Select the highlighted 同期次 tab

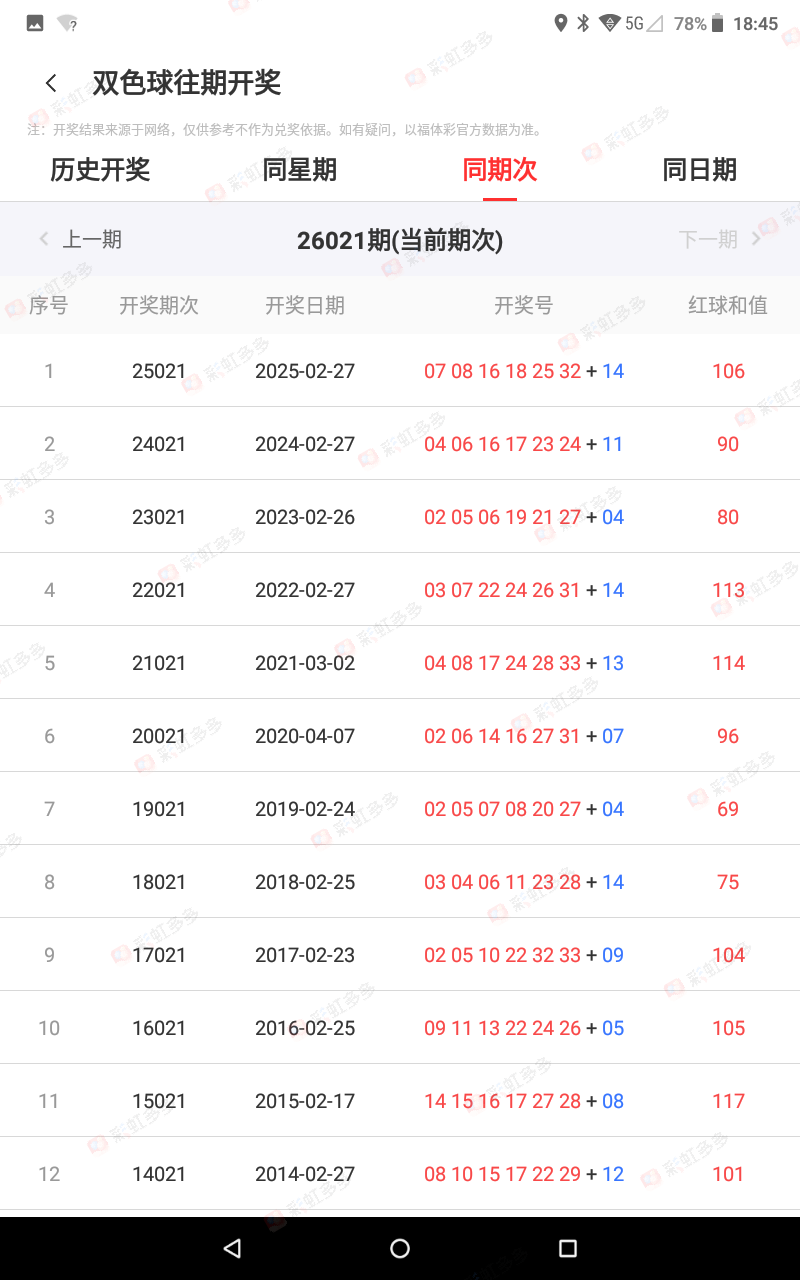499,171
